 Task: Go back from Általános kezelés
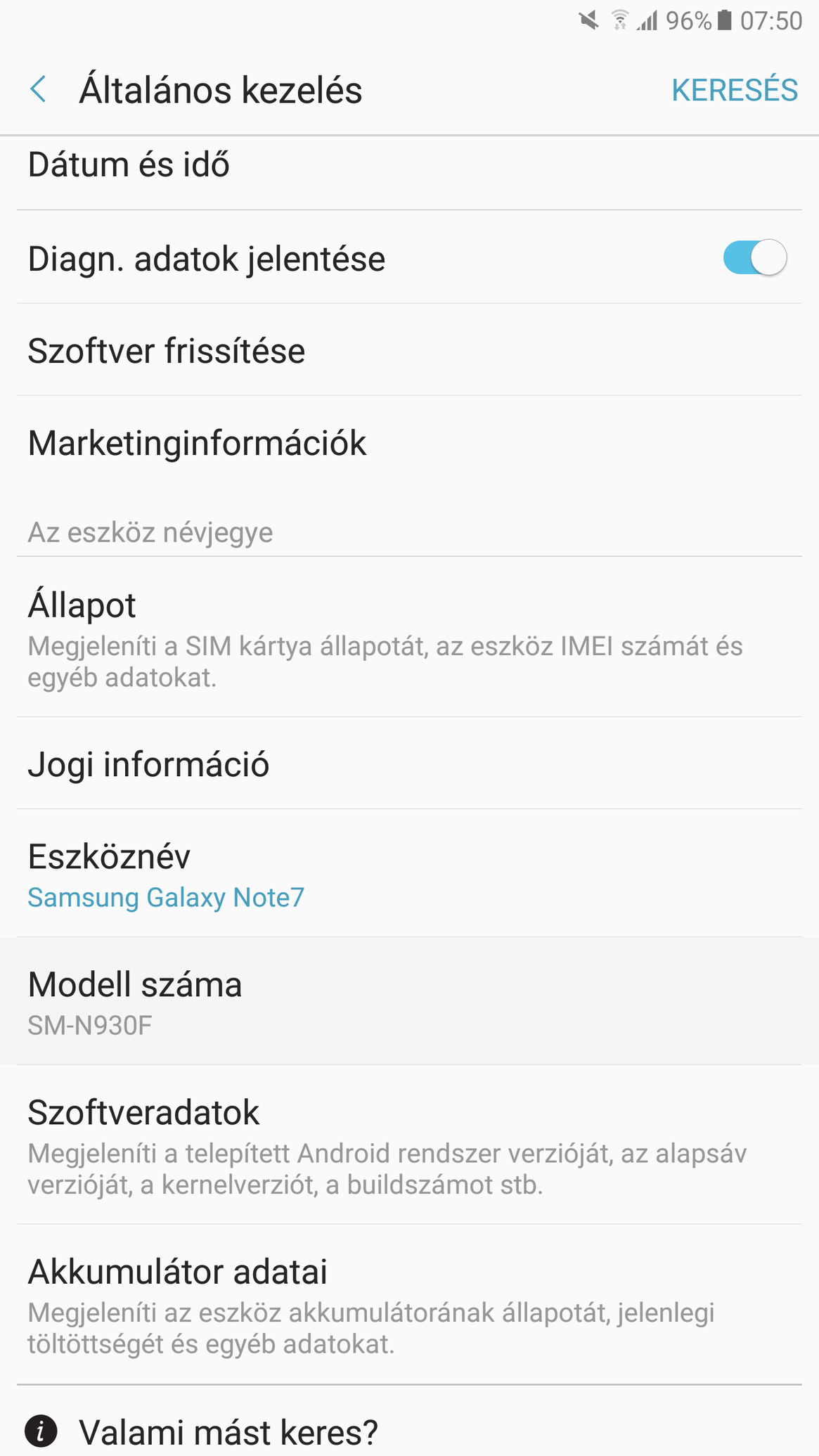coord(39,90)
